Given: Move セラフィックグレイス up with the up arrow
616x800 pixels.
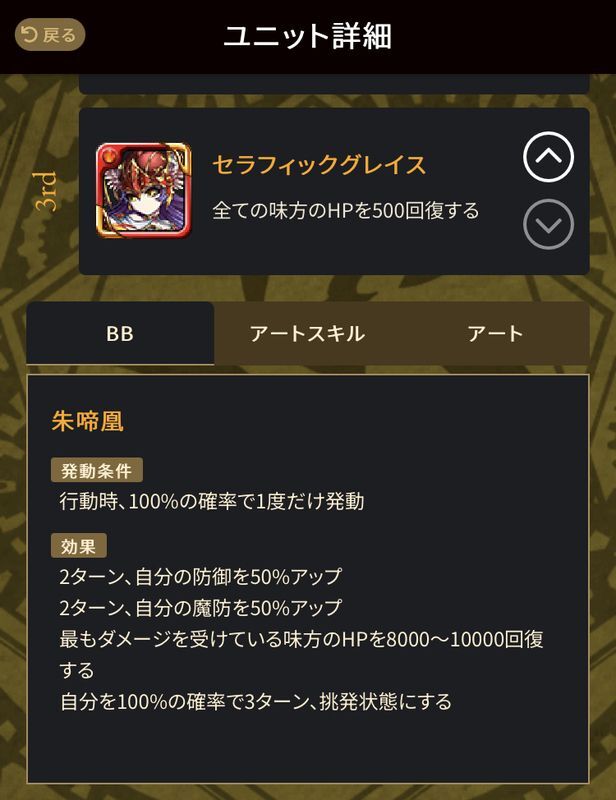Looking at the screenshot, I should tap(548, 157).
